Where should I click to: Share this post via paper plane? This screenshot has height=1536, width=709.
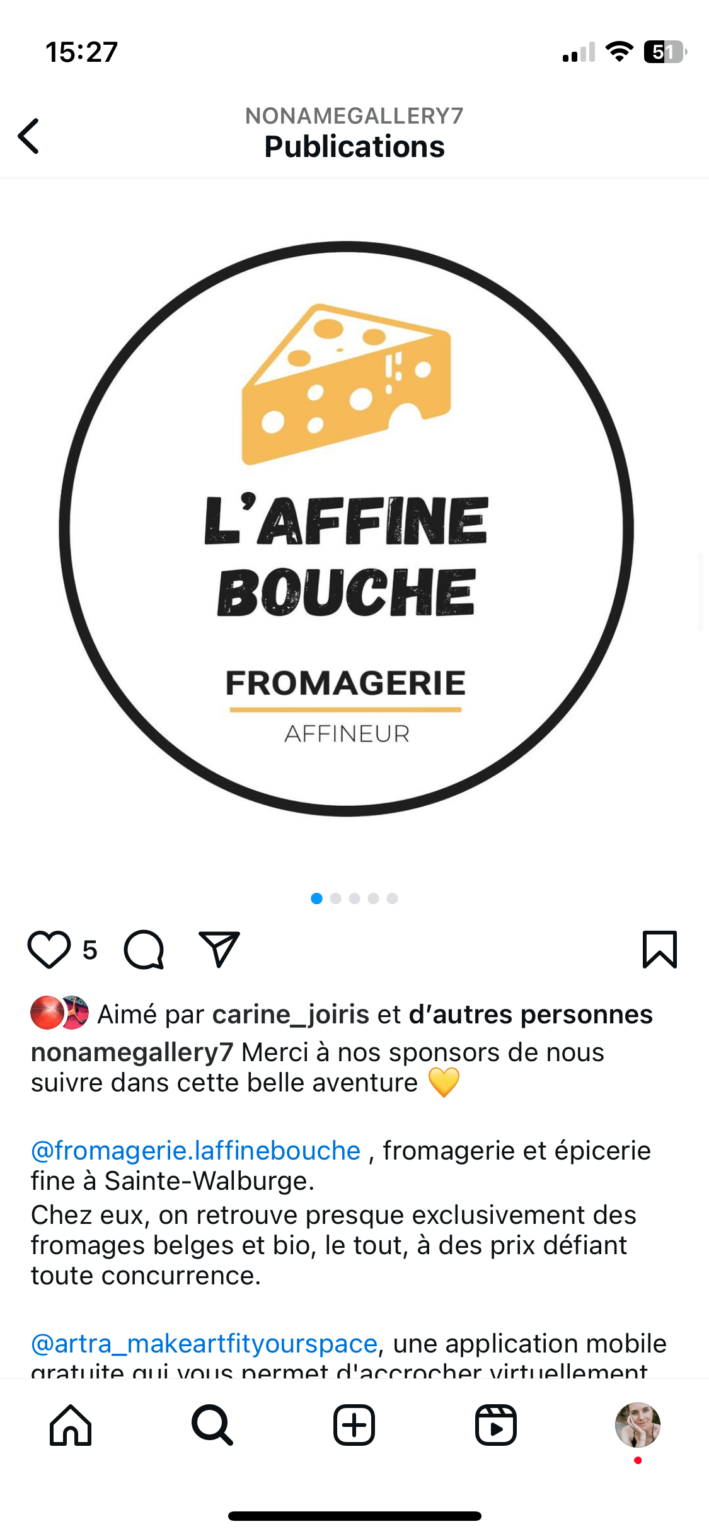[x=219, y=950]
